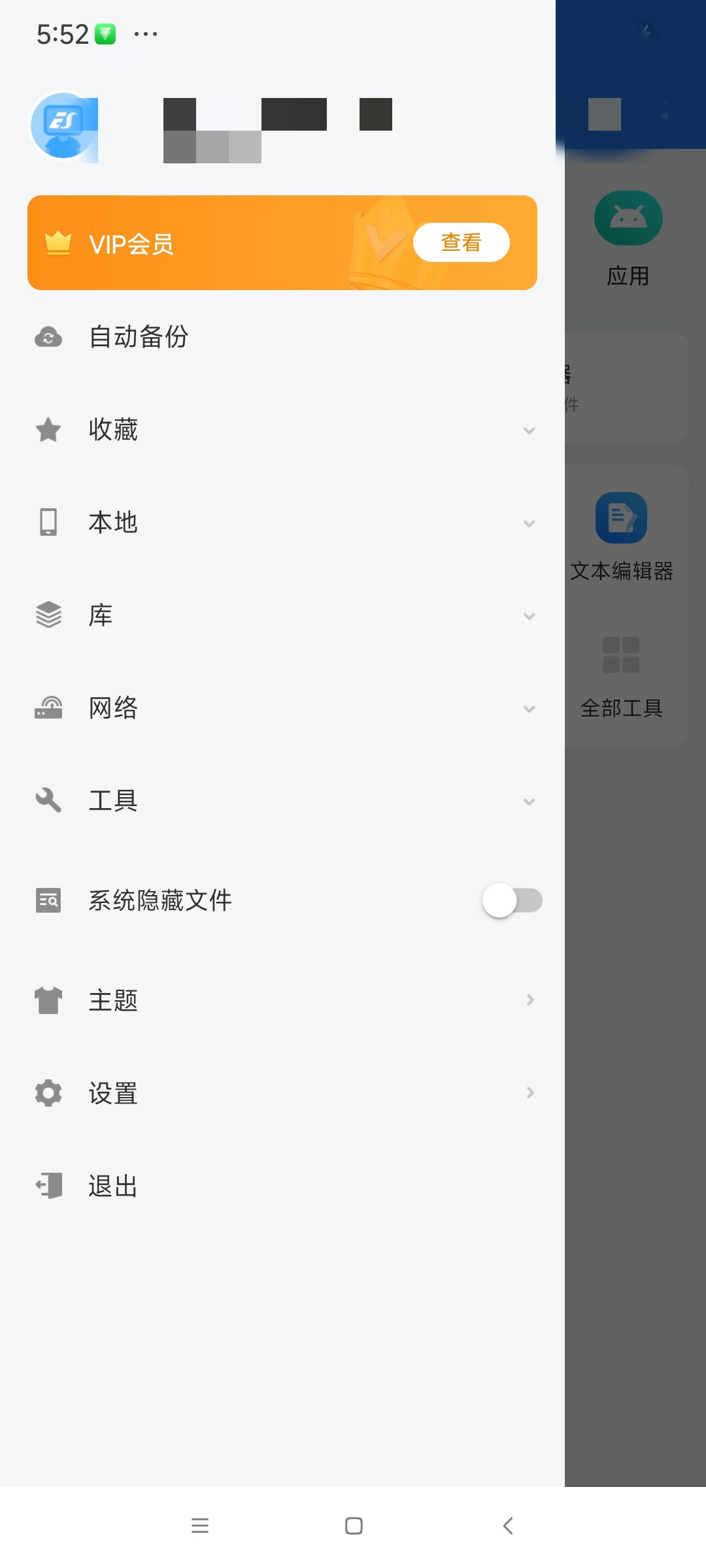Open 主题 theme settings
This screenshot has width=706, height=1568.
pos(282,1000)
